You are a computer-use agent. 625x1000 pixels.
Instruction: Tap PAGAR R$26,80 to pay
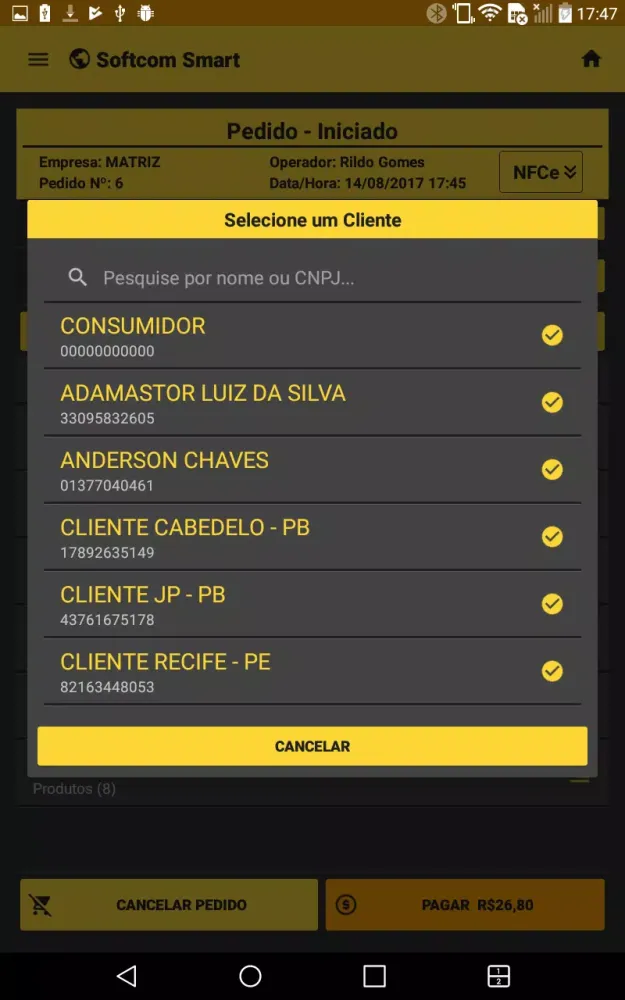pos(465,905)
